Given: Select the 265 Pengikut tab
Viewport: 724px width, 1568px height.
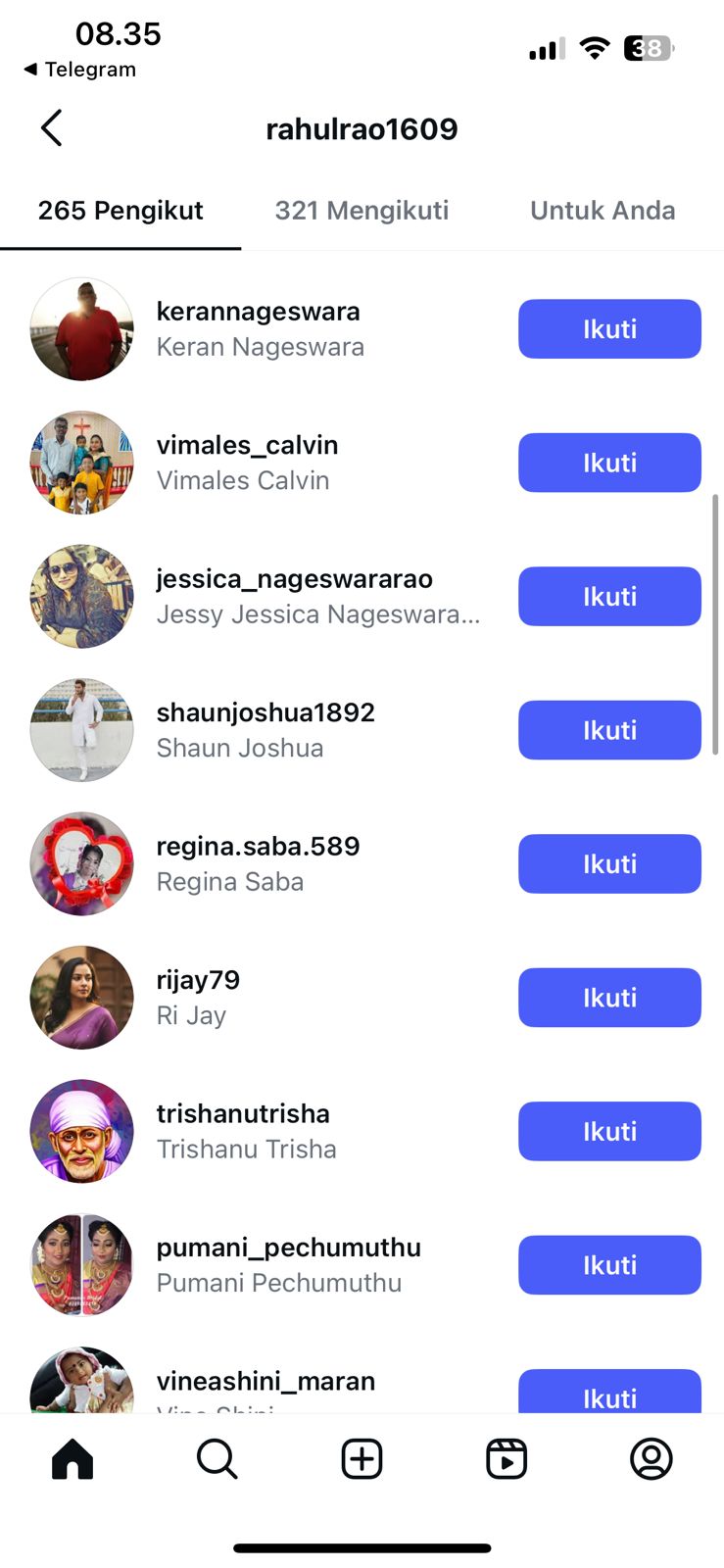Looking at the screenshot, I should [121, 211].
